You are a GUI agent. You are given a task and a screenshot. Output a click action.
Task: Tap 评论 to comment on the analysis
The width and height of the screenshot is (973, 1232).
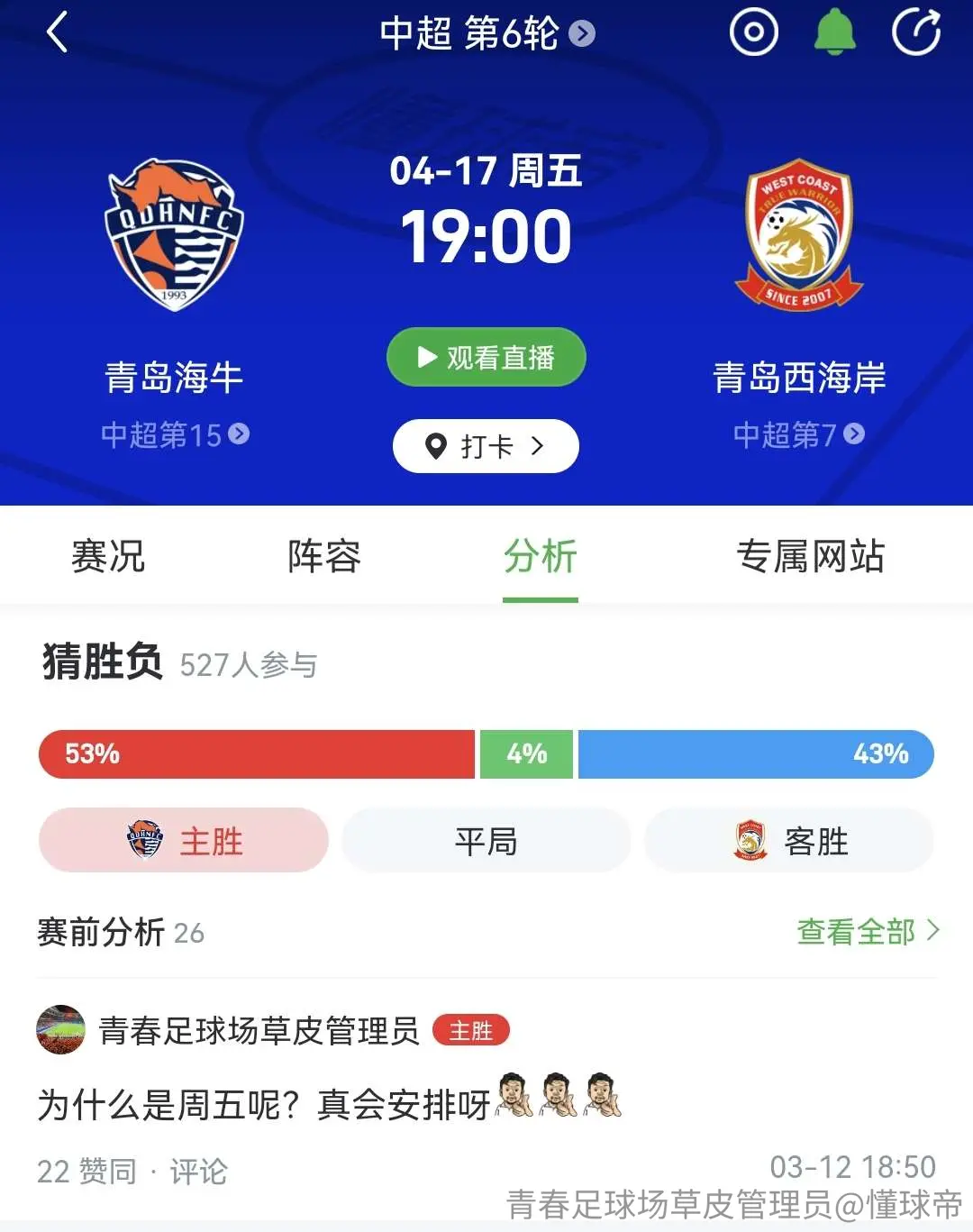[x=198, y=1171]
